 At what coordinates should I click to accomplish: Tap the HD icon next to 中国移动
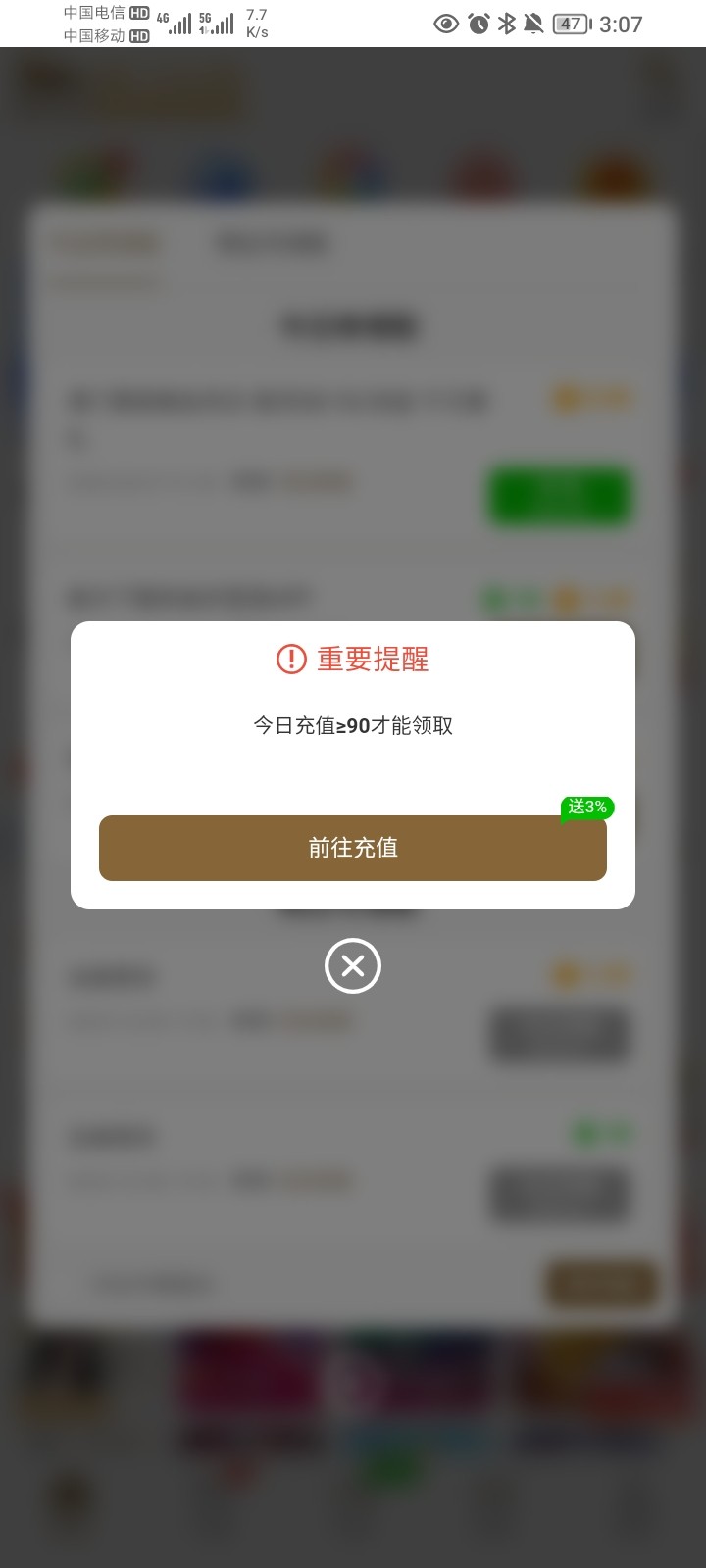137,35
